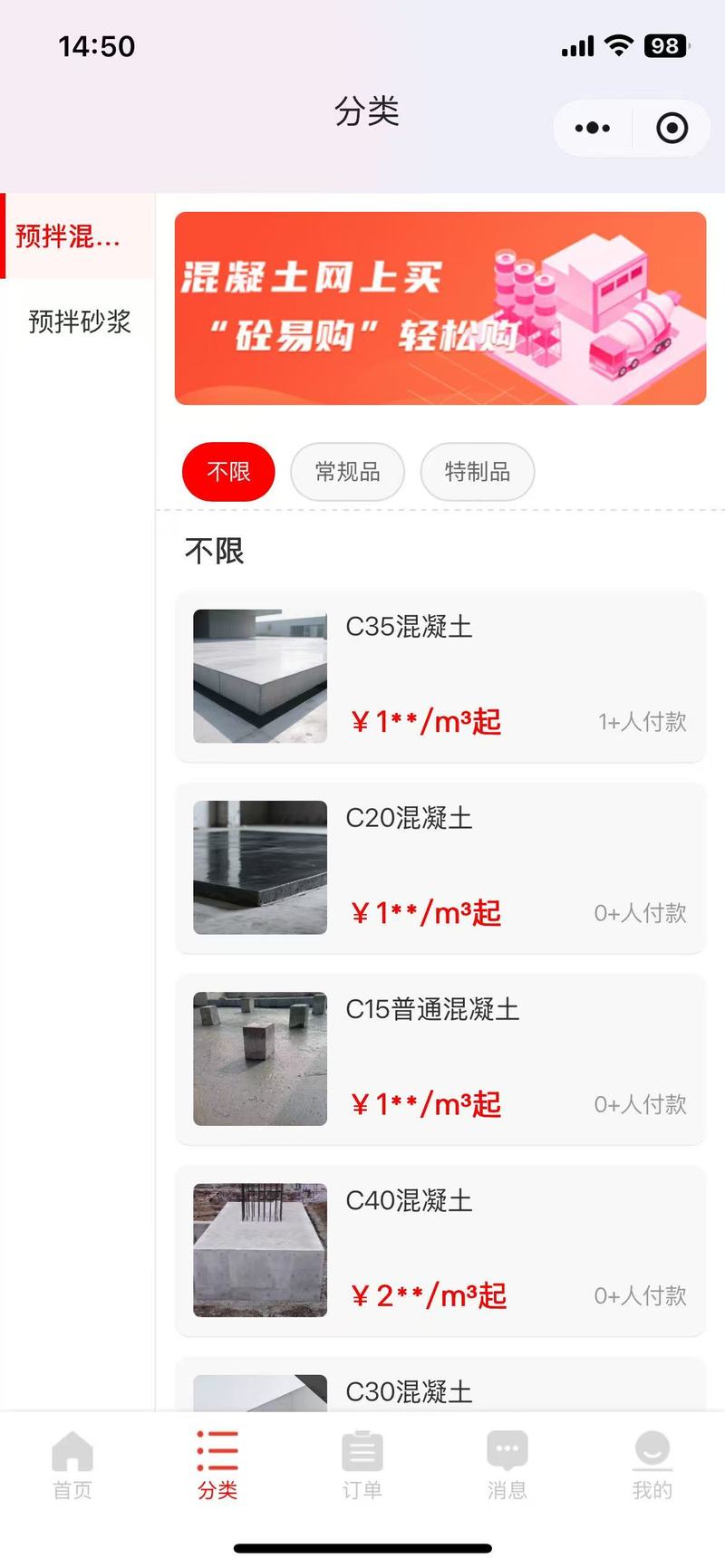Tap the 分类 tab in the bottom bar

[217, 1465]
